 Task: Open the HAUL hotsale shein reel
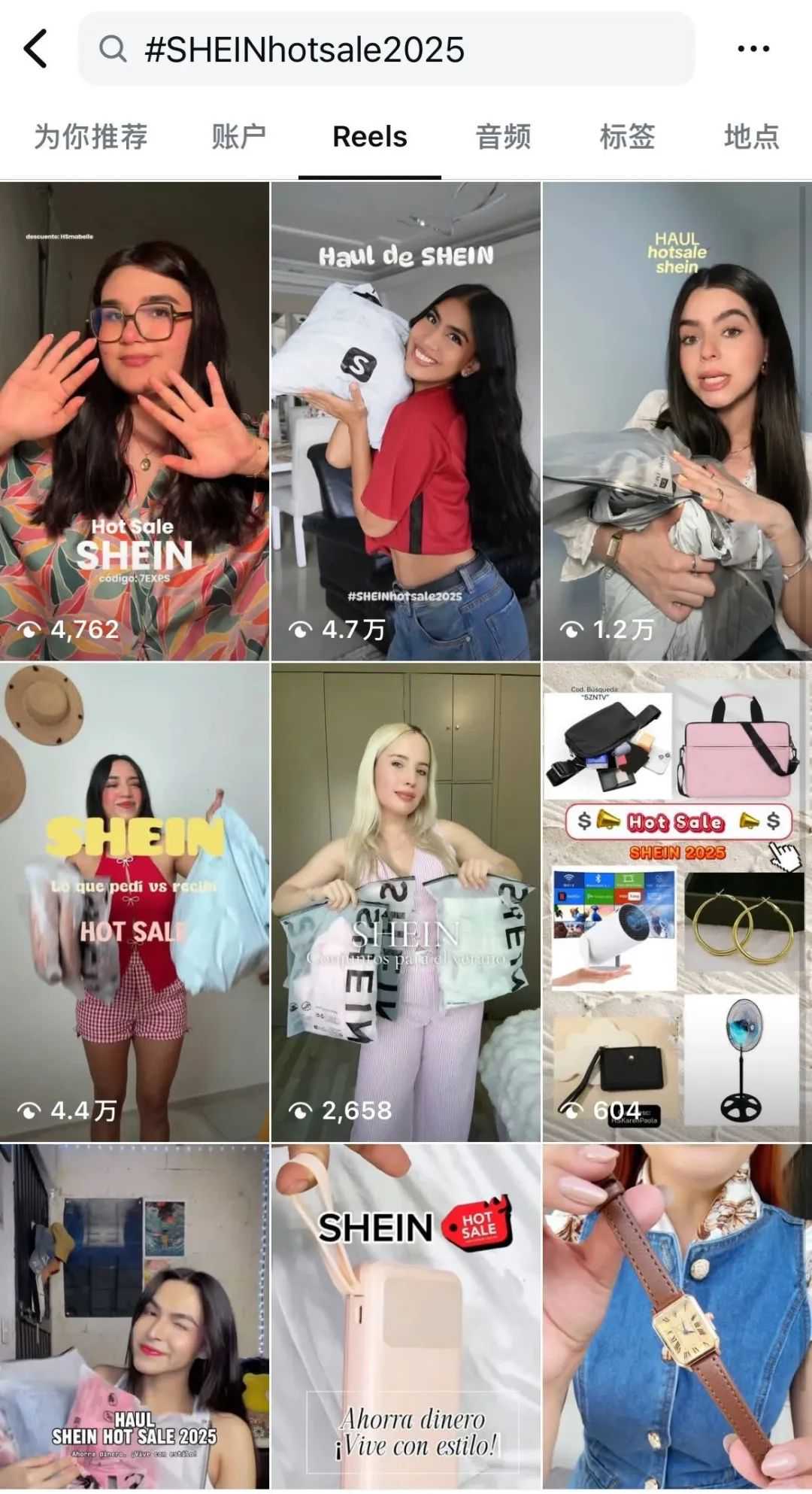coord(677,421)
